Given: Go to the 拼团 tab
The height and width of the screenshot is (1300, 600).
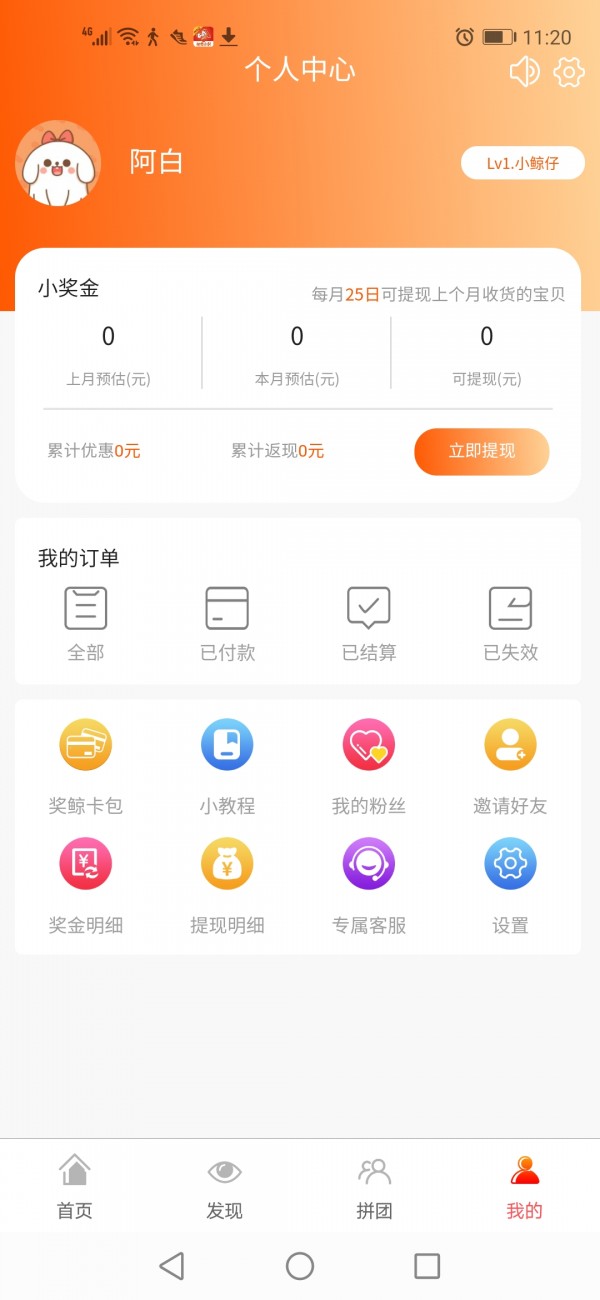Looking at the screenshot, I should (x=375, y=1187).
